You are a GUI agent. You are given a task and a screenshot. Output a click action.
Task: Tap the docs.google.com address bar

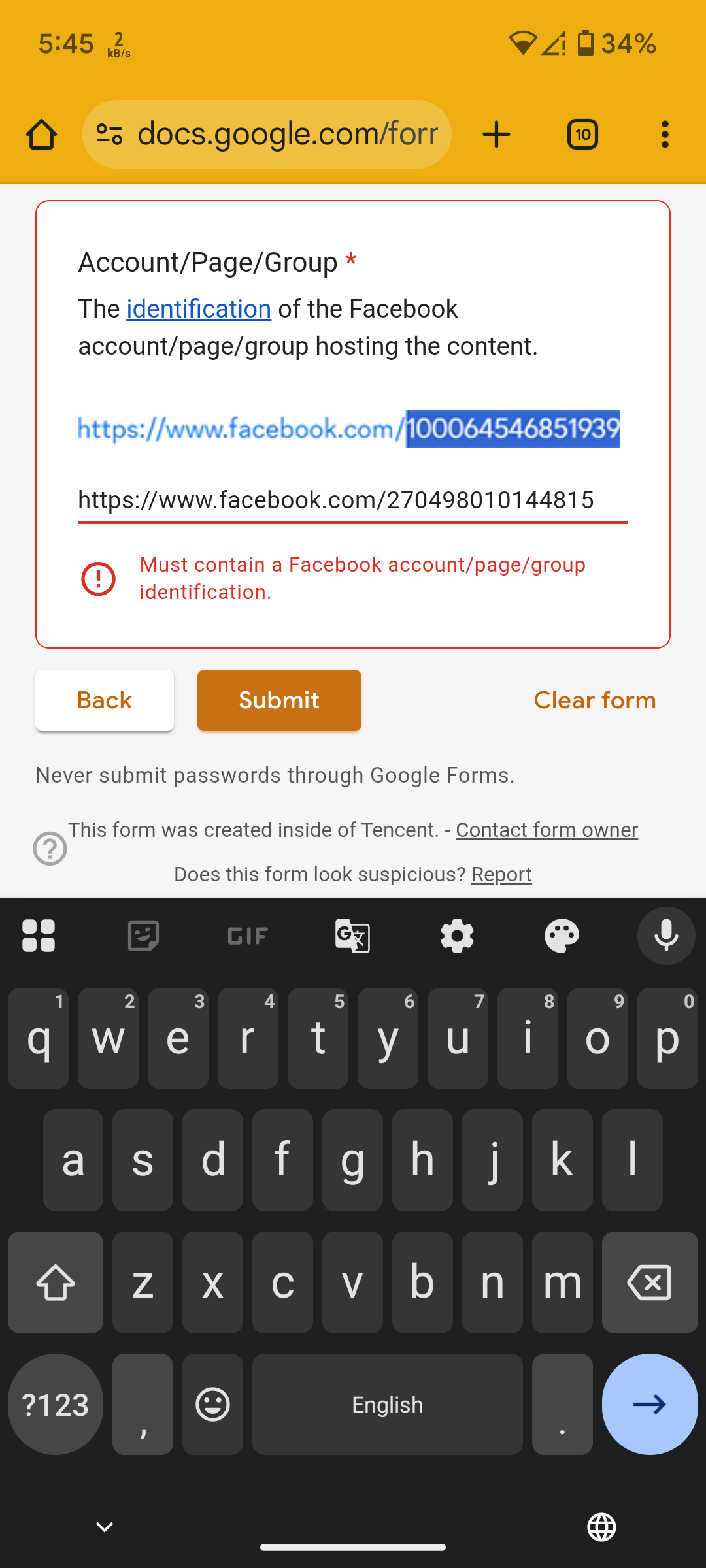[275, 135]
